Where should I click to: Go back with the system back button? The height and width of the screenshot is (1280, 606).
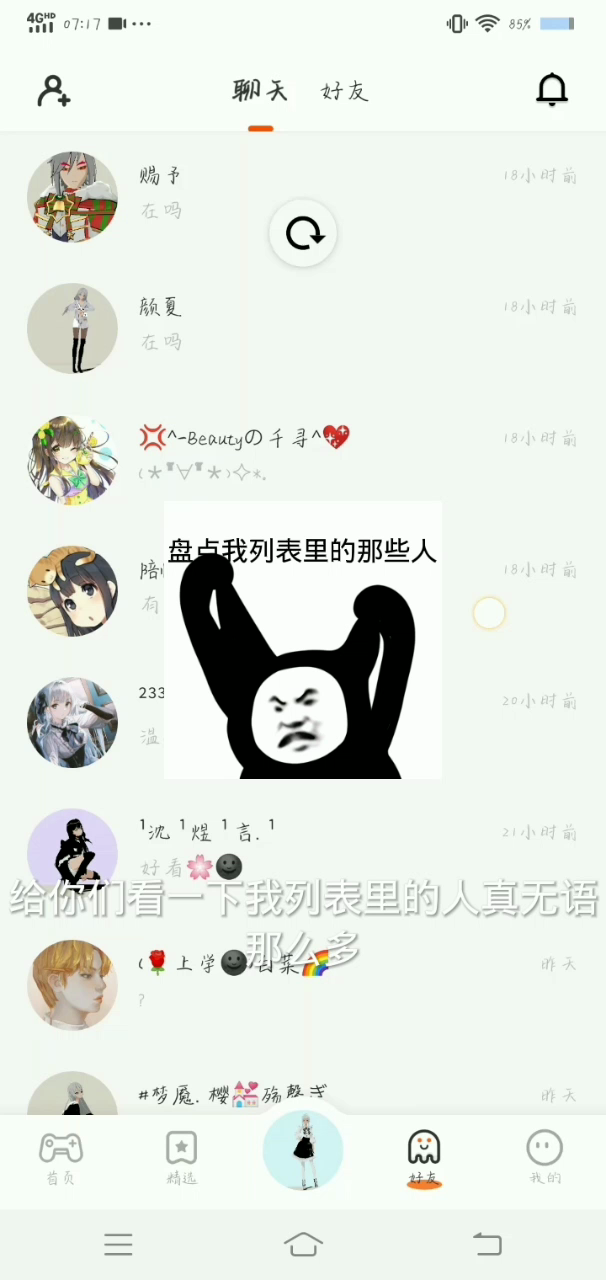(x=487, y=1244)
